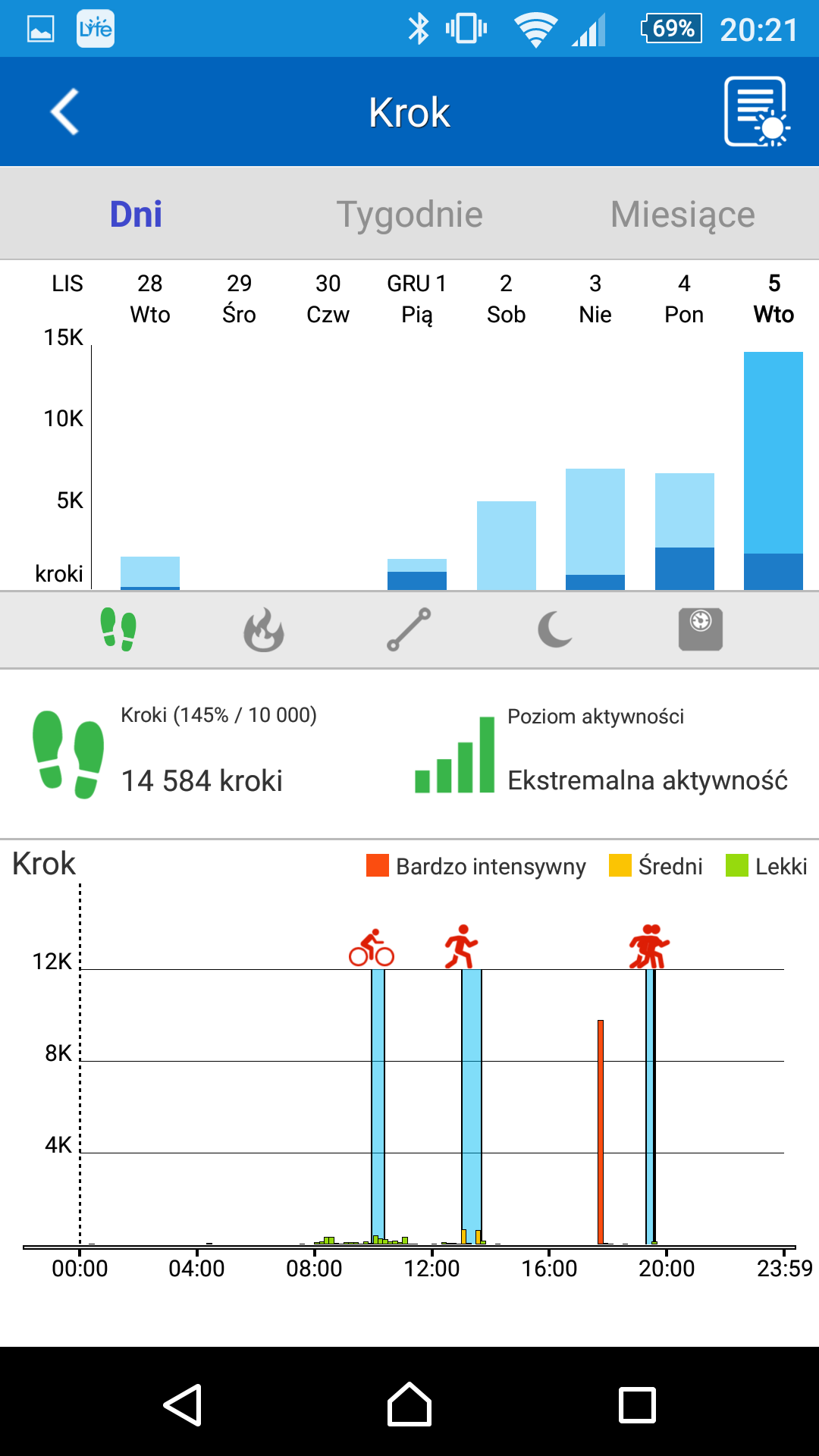Select the GRU 1 Pią day bar

pos(417,574)
